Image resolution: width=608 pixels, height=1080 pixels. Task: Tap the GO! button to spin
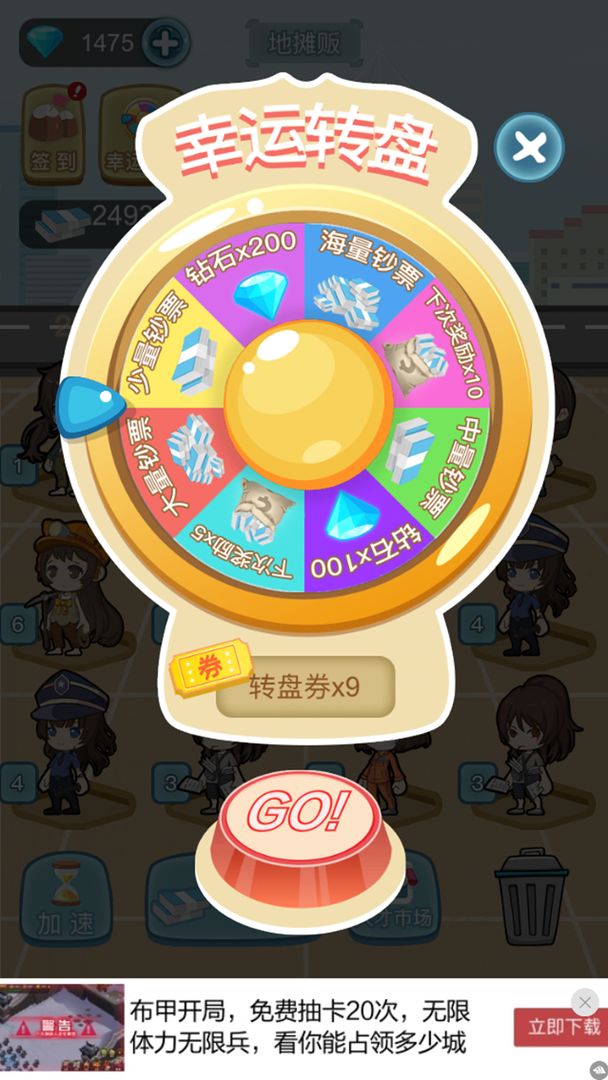tap(301, 817)
